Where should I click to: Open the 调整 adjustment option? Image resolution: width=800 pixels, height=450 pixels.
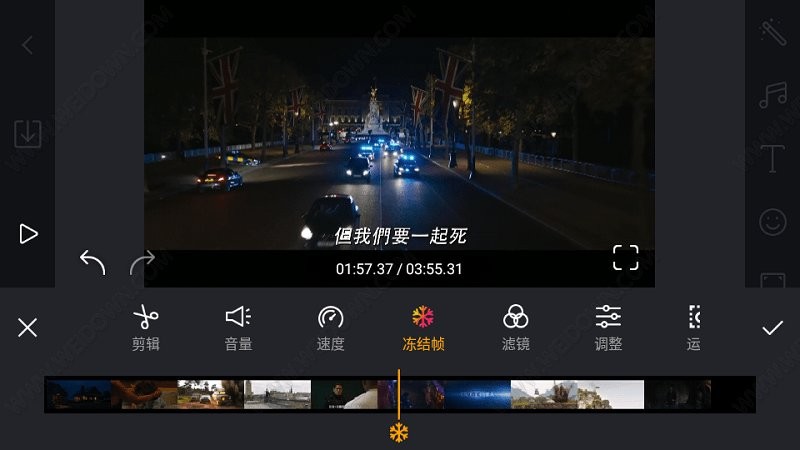coord(608,328)
